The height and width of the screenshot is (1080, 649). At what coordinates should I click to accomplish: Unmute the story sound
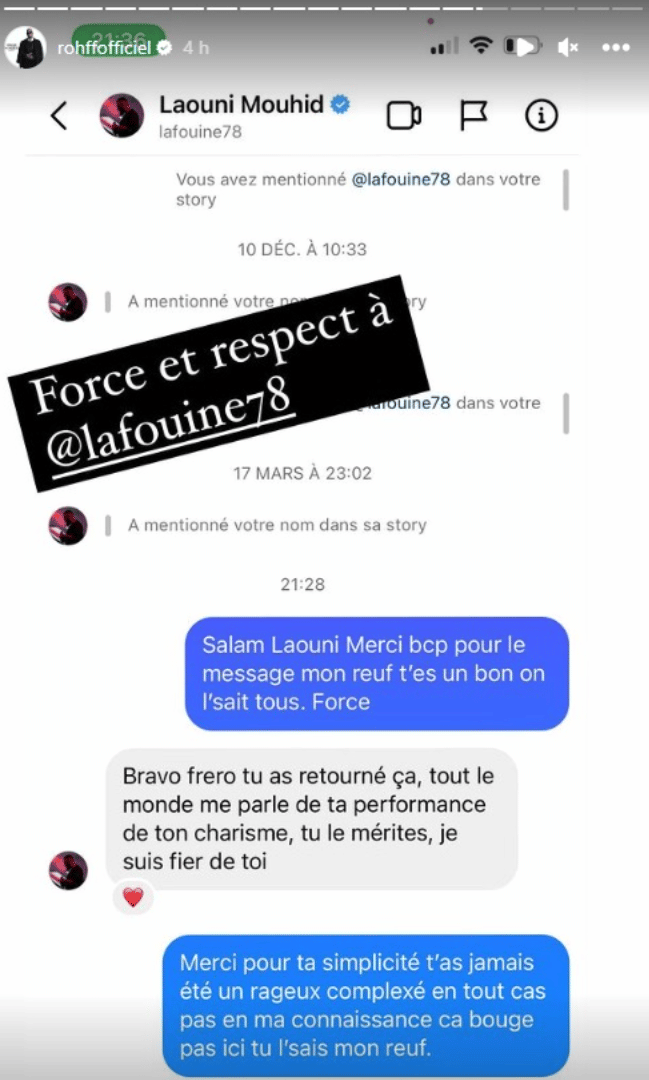tap(569, 47)
